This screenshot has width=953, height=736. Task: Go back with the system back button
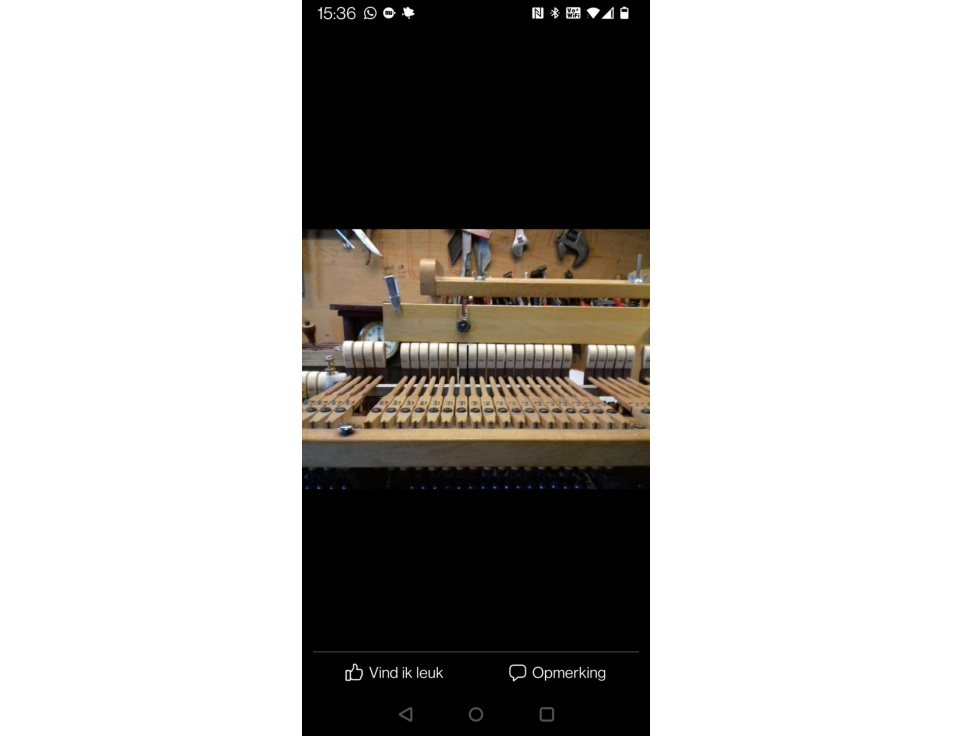tap(405, 714)
